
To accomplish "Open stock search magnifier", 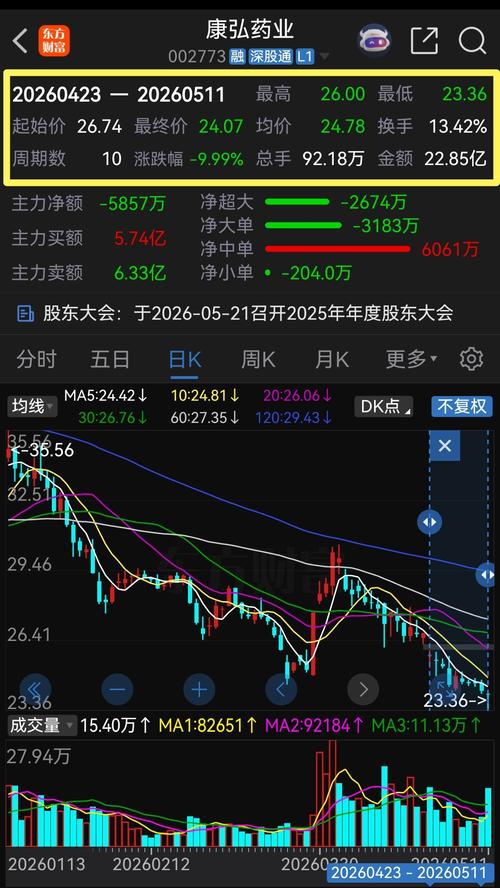I will [x=472, y=41].
